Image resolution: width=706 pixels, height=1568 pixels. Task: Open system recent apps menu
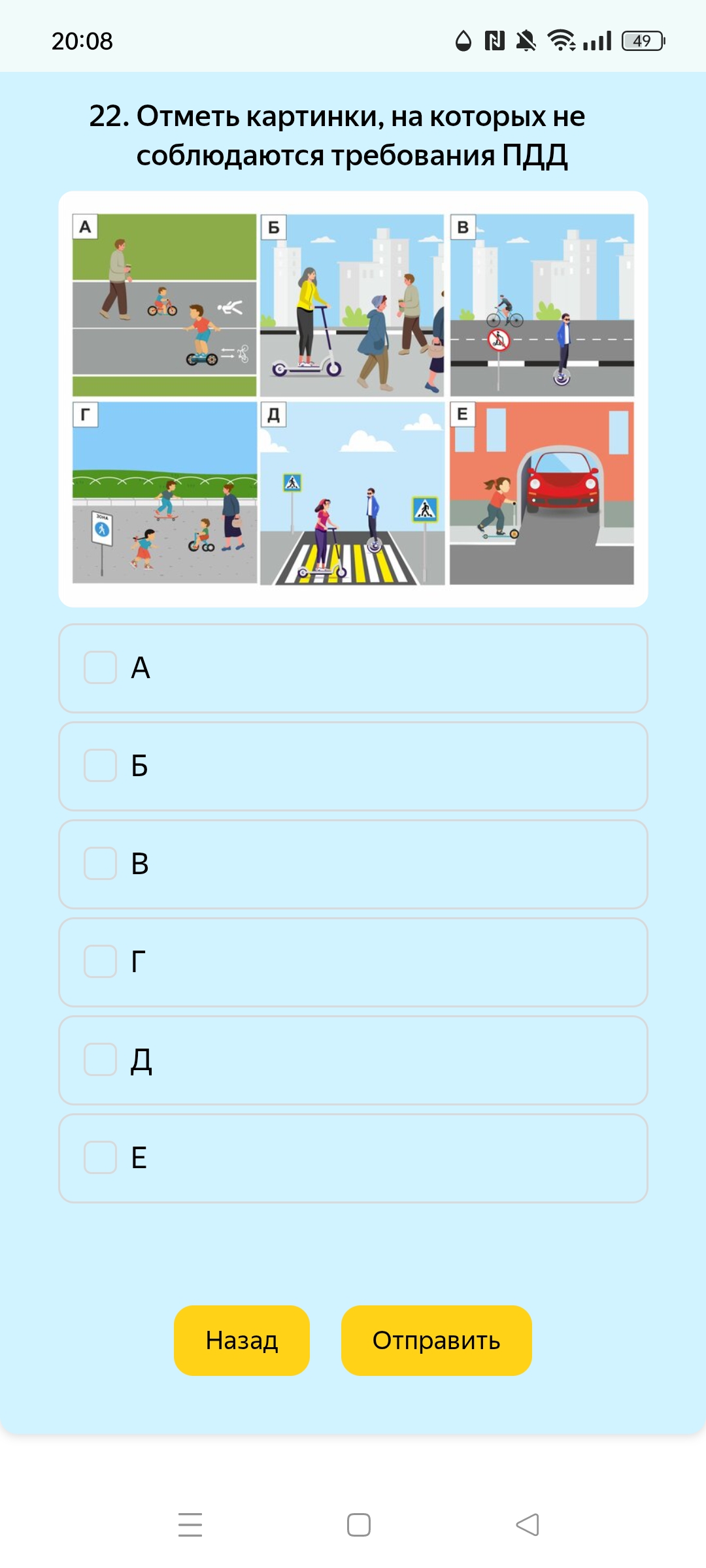[190, 1525]
